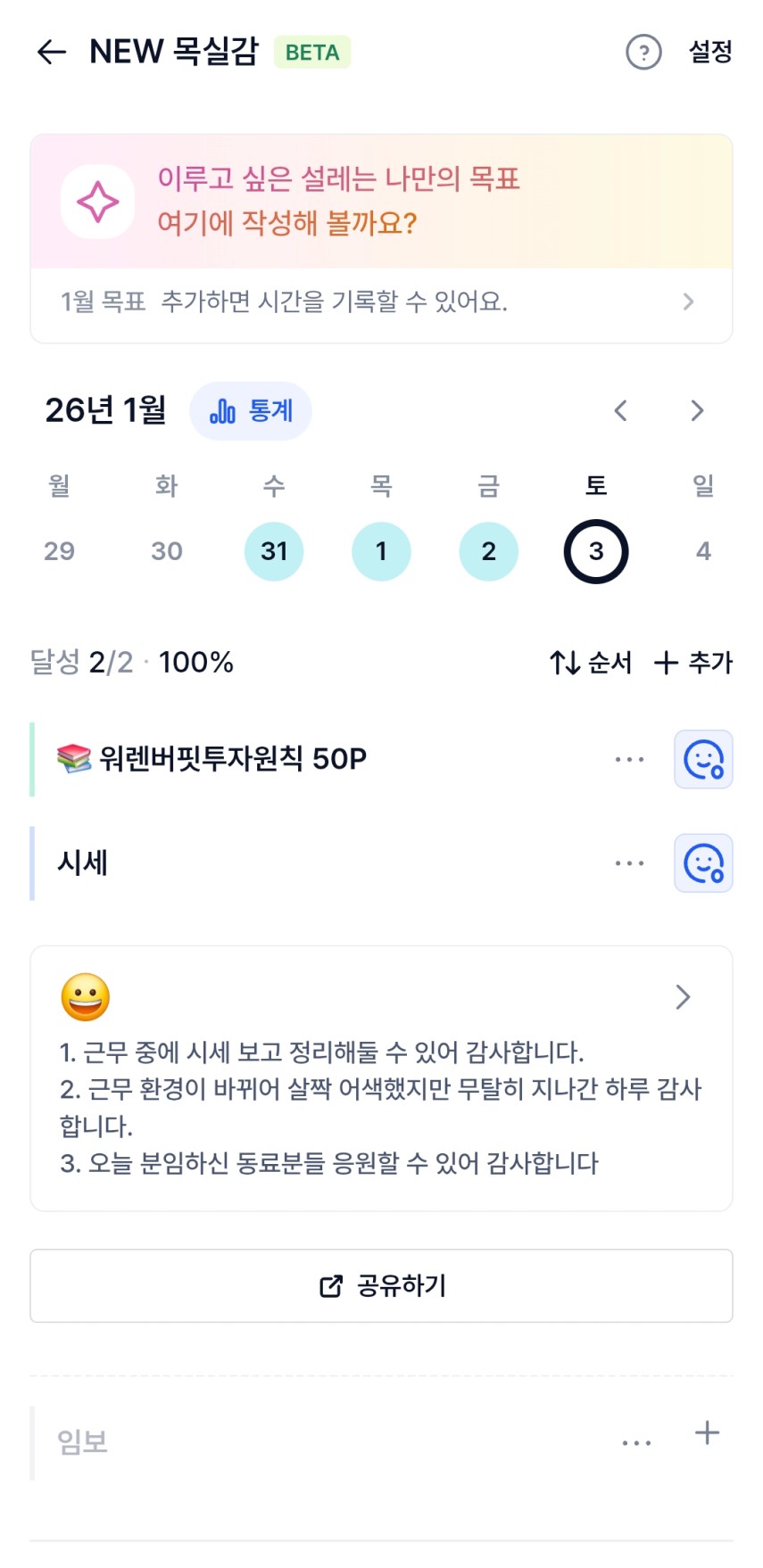The image size is (763, 1568).
Task: Open the 1월 목표 추가 row
Action: click(381, 302)
